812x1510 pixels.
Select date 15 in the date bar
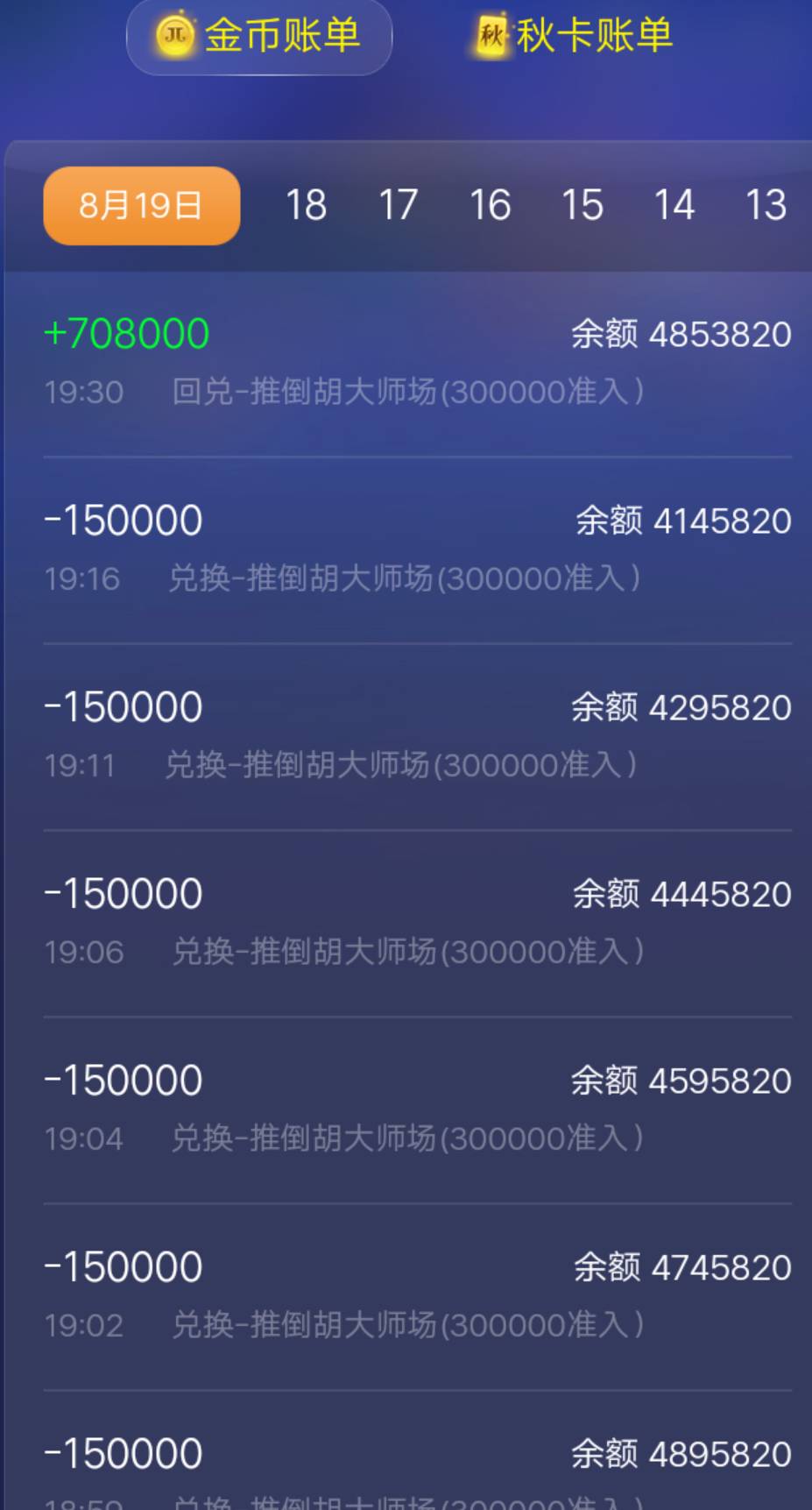pyautogui.click(x=583, y=205)
